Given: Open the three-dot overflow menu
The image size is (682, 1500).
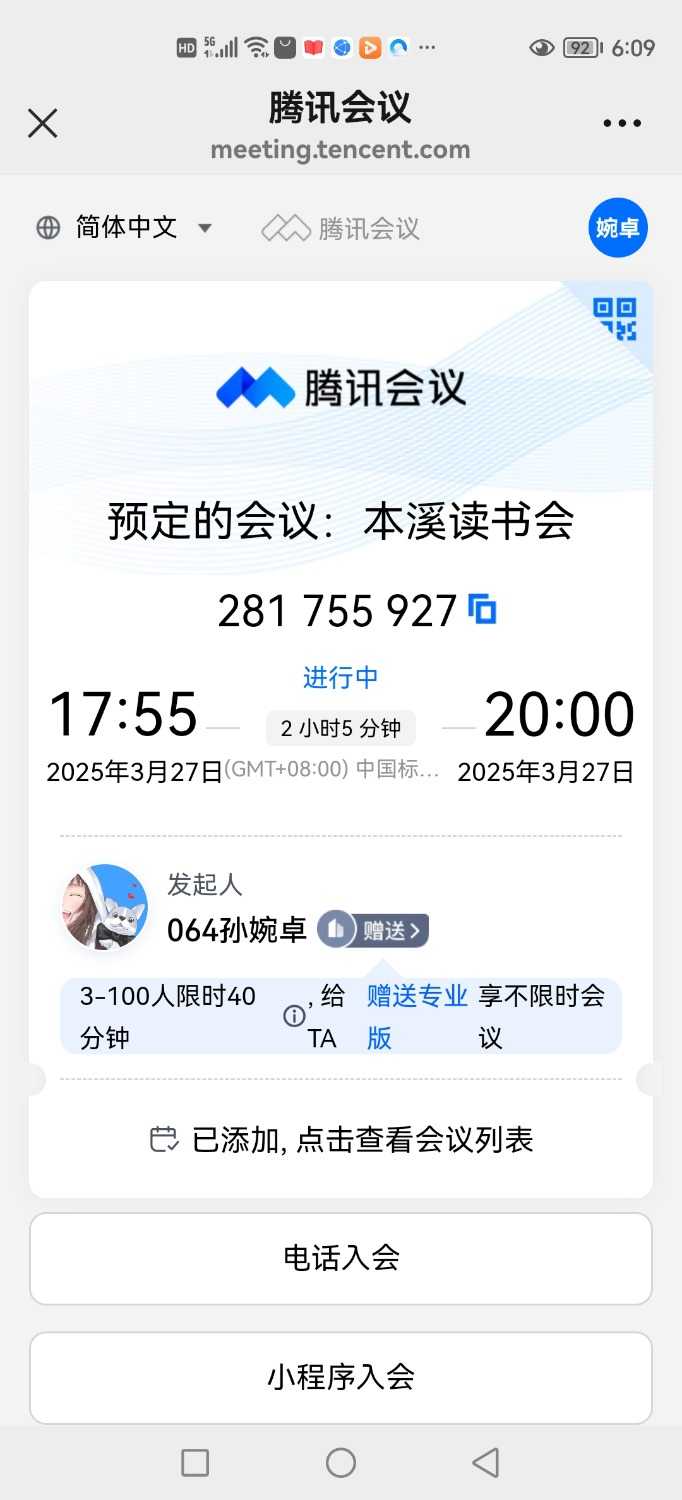Looking at the screenshot, I should (x=621, y=124).
